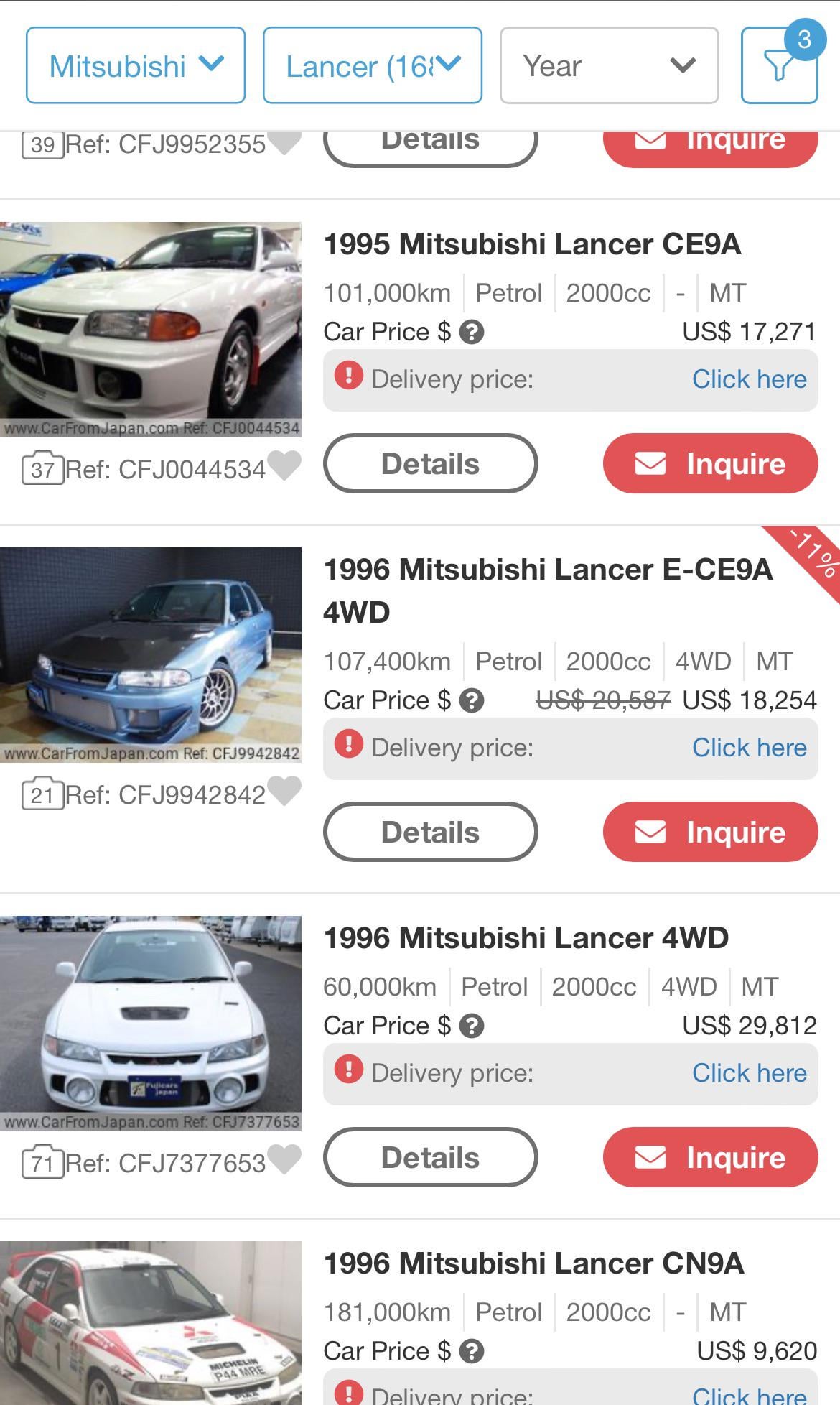The image size is (840, 1405).
Task: Check delivery price for Lancer E-CE9A 4WD
Action: coord(749,748)
